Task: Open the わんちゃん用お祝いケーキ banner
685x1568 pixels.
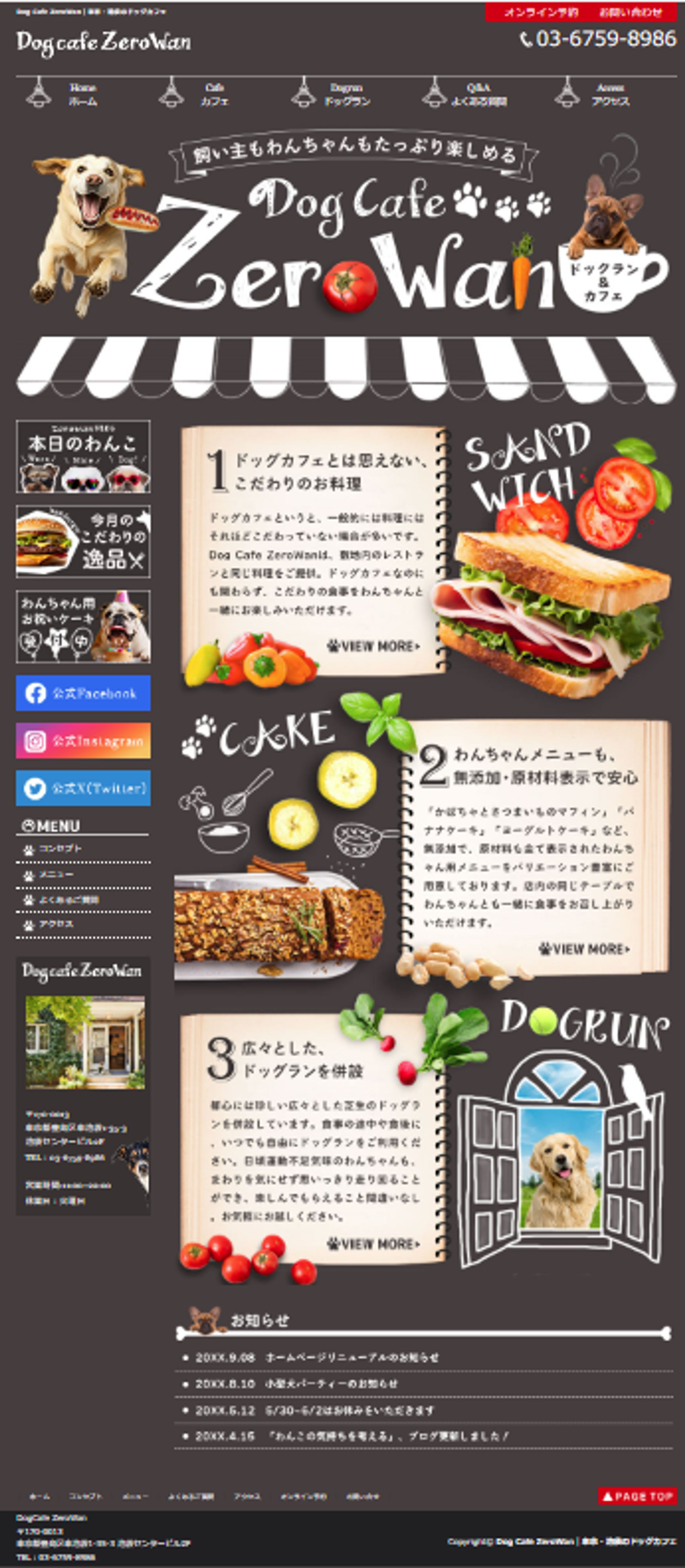Action: click(83, 626)
